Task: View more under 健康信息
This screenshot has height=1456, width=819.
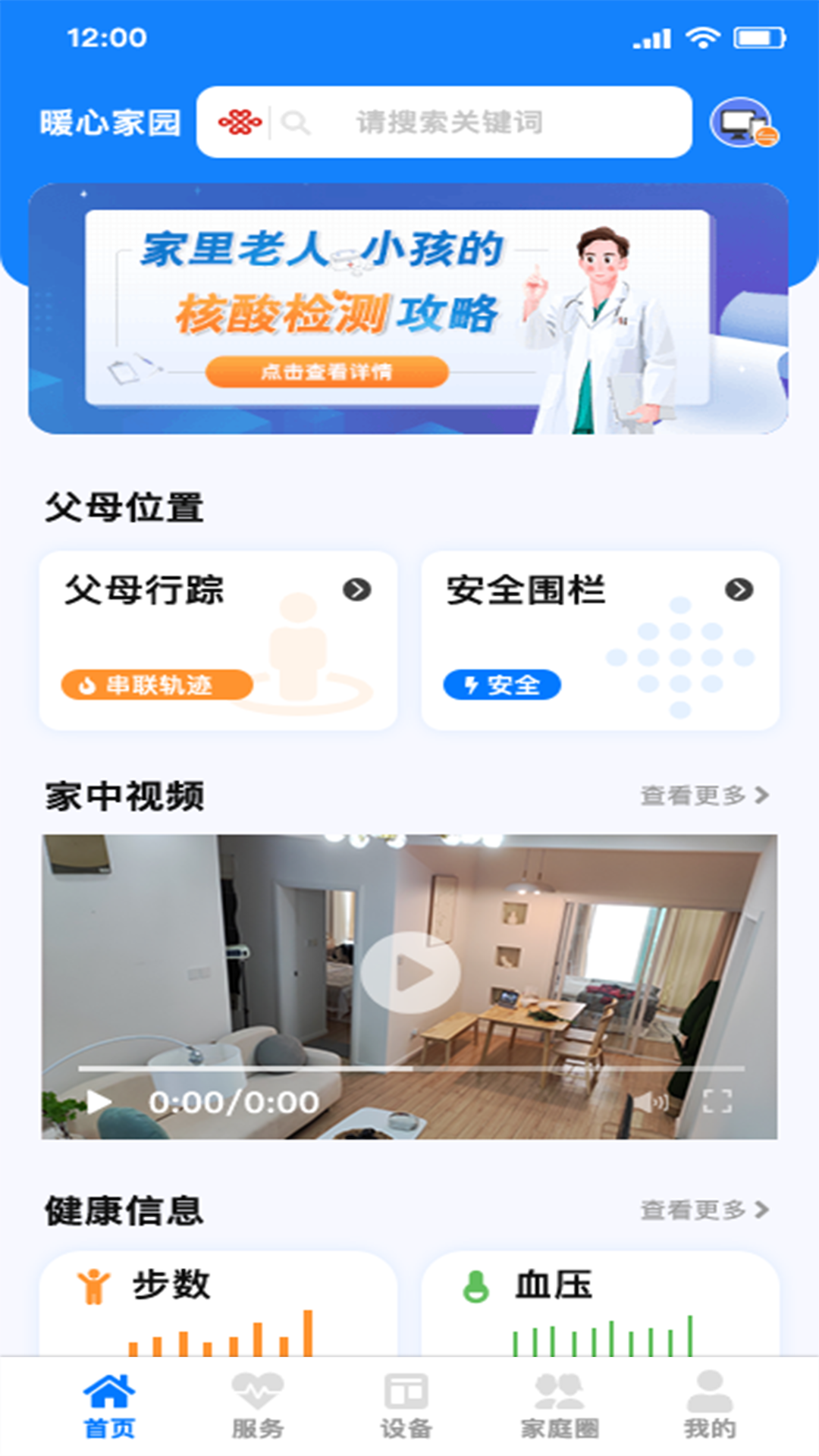Action: pos(704,1210)
